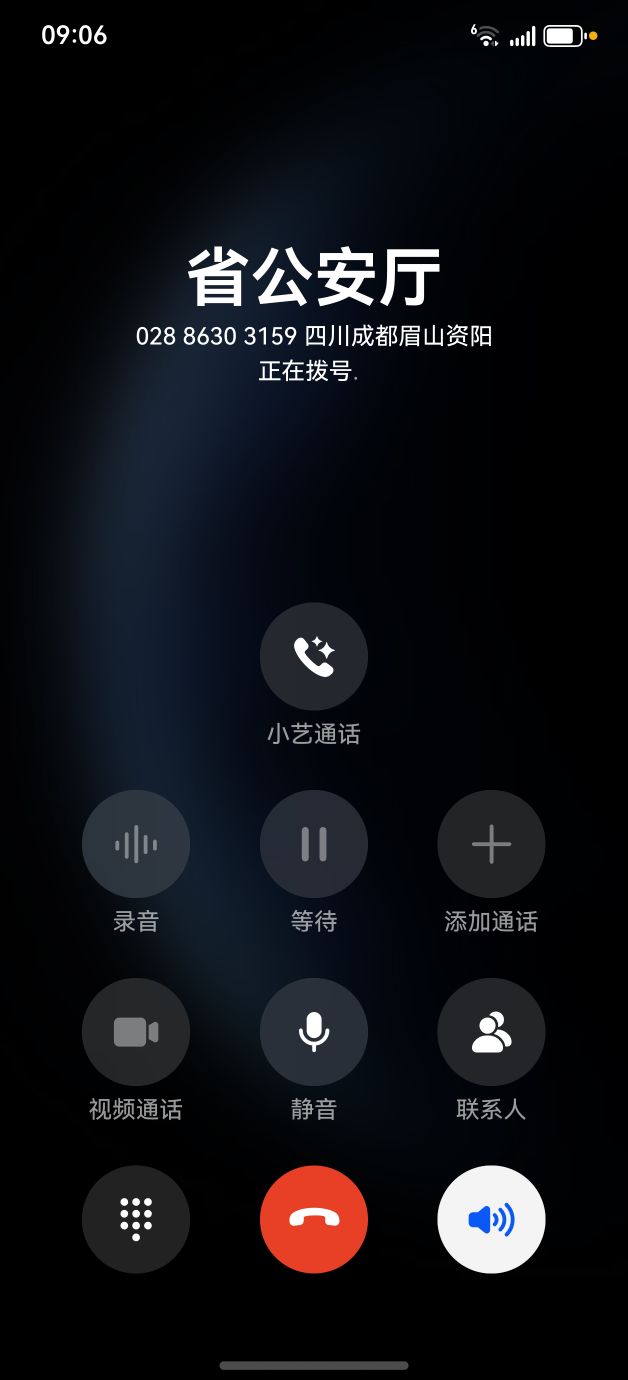This screenshot has height=1380, width=628.
Task: Add another call with 添加通话
Action: pos(491,844)
